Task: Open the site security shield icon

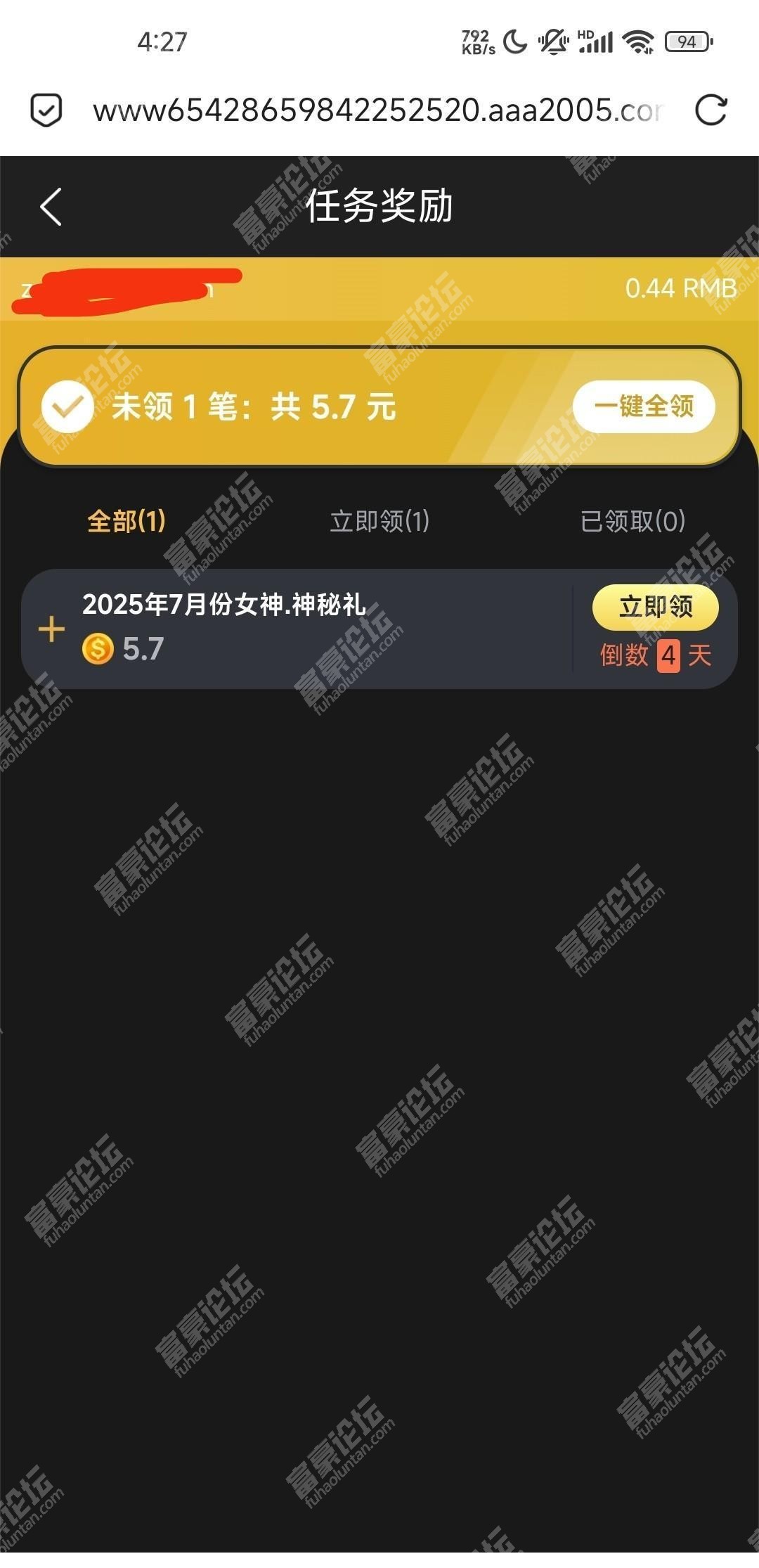Action: 46,110
